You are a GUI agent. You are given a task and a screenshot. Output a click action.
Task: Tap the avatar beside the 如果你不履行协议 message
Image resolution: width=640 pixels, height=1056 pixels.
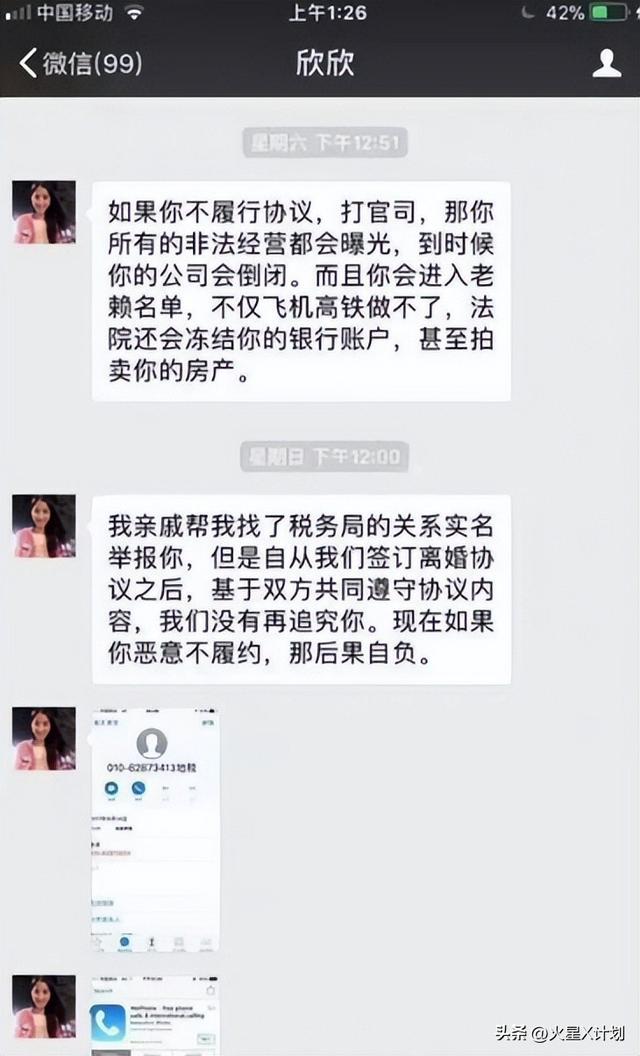click(44, 212)
